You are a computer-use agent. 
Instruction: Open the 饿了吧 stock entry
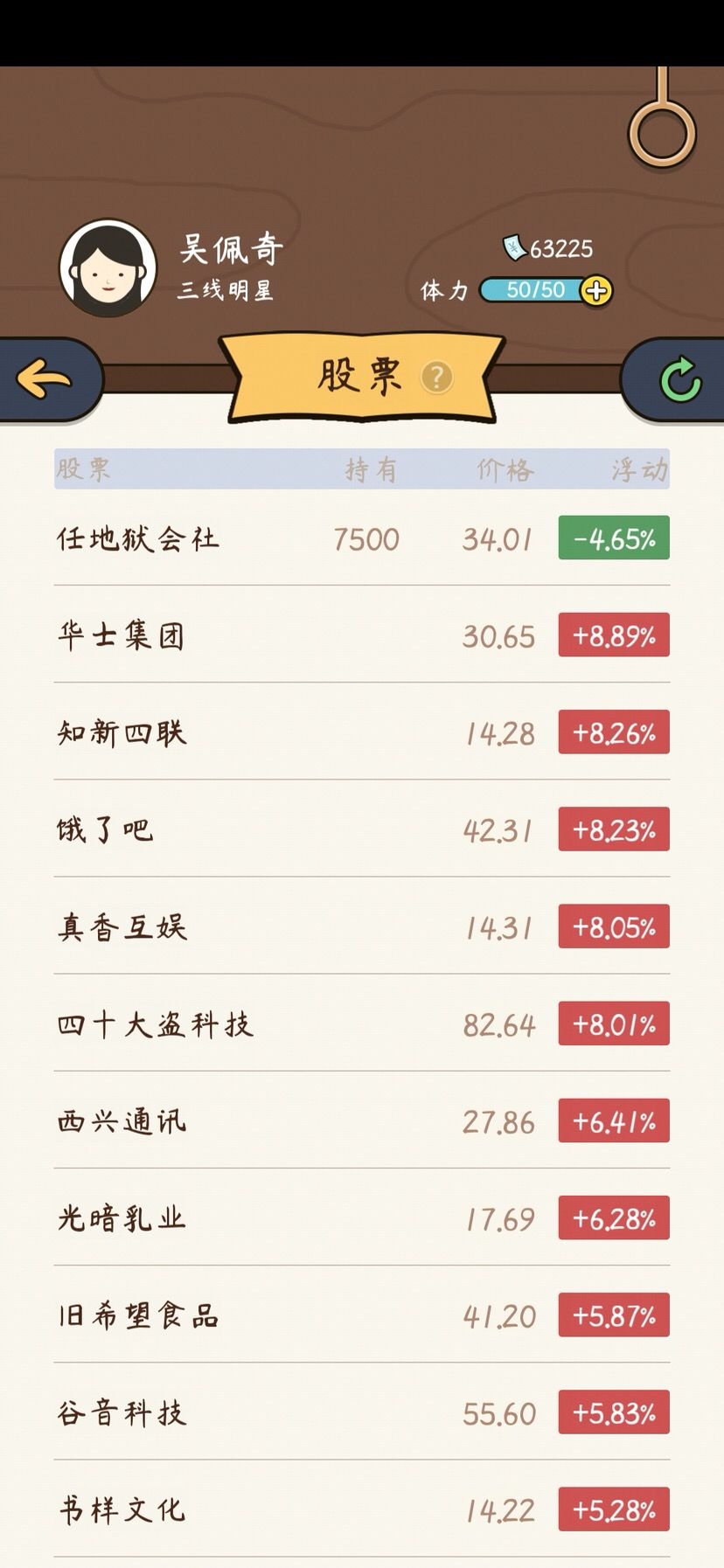(x=105, y=830)
